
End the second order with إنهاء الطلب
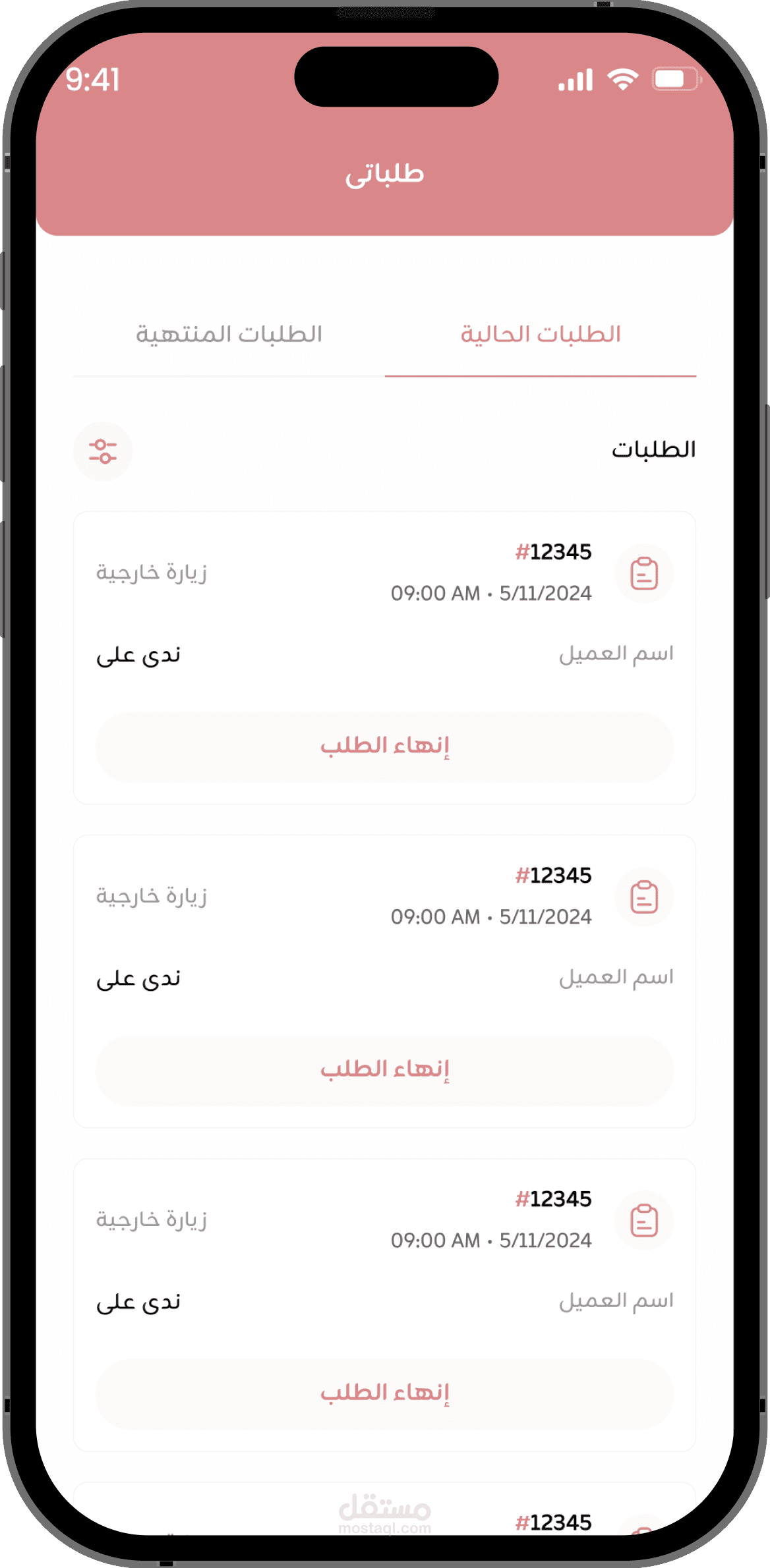point(384,1071)
